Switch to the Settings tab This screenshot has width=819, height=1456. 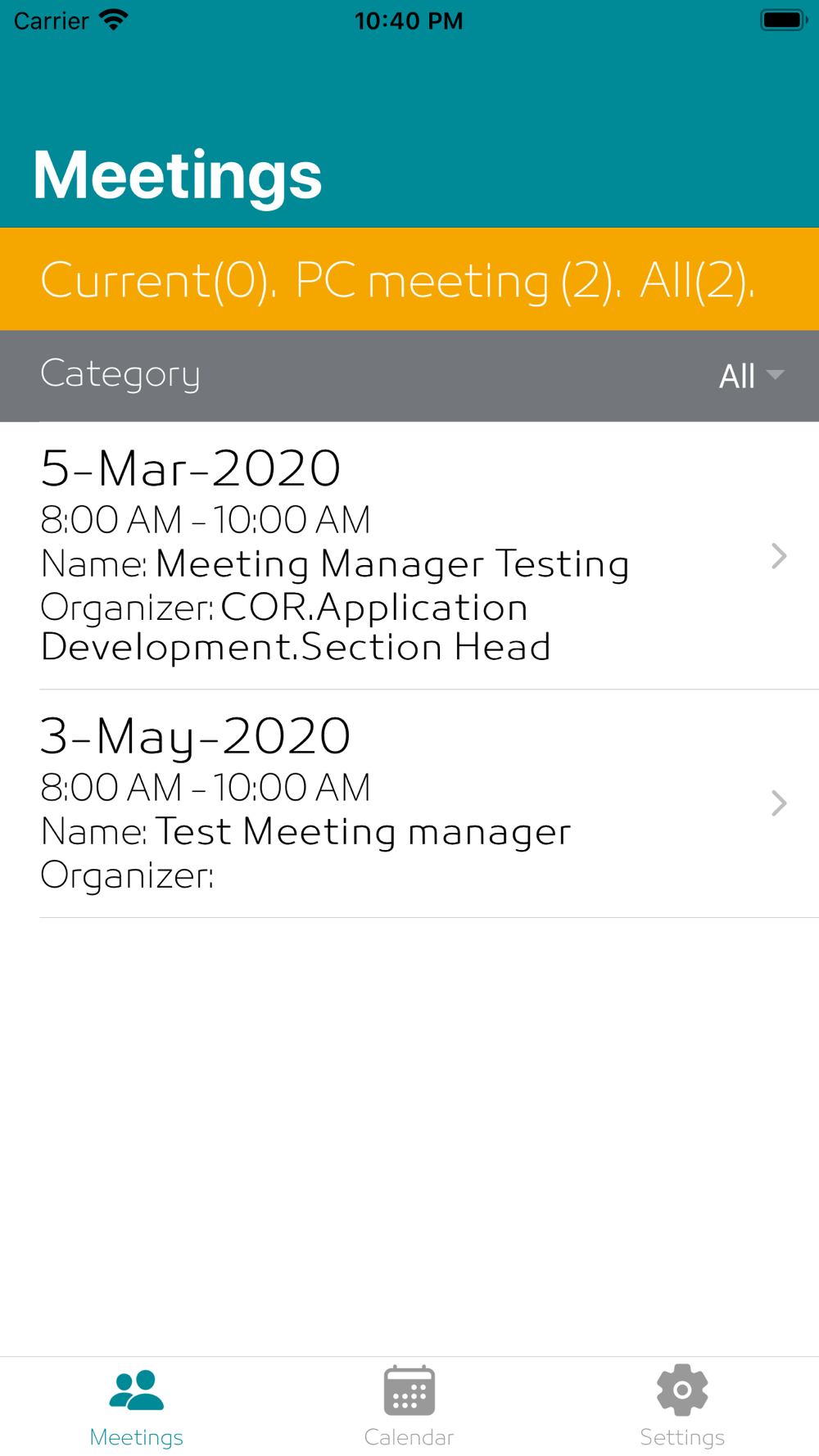[x=682, y=1407]
